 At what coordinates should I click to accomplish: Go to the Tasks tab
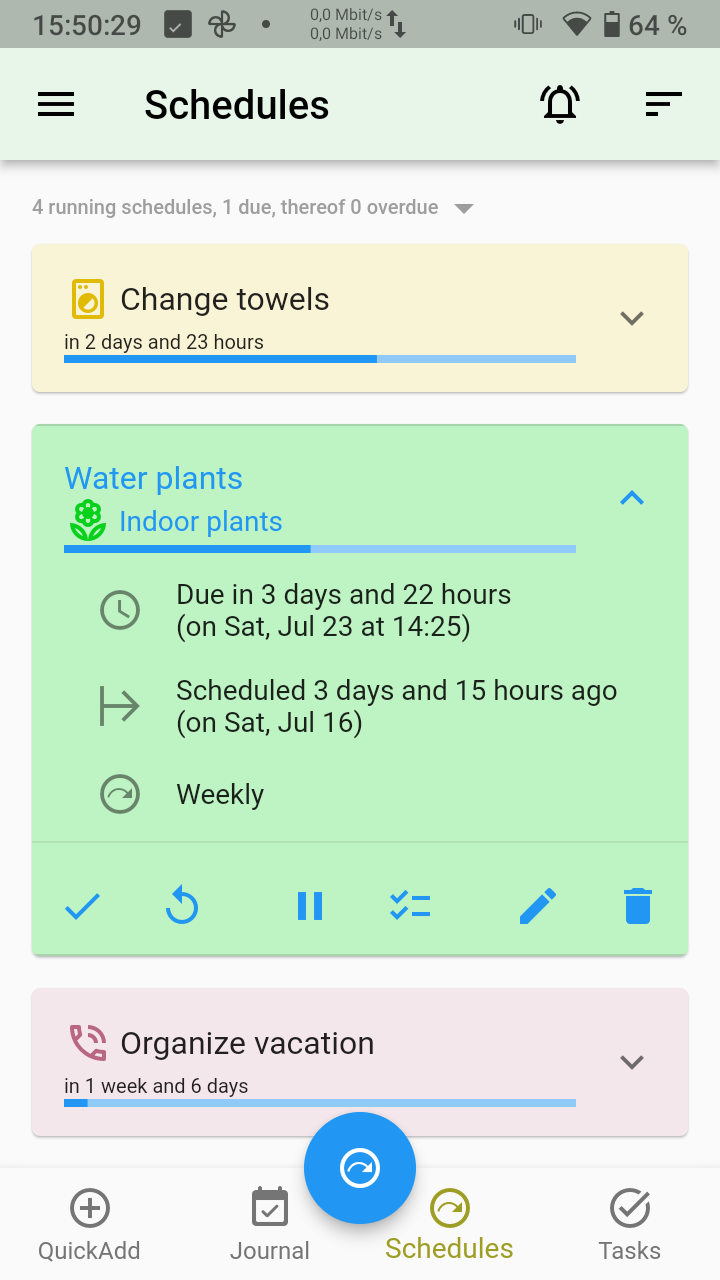pyautogui.click(x=630, y=1226)
